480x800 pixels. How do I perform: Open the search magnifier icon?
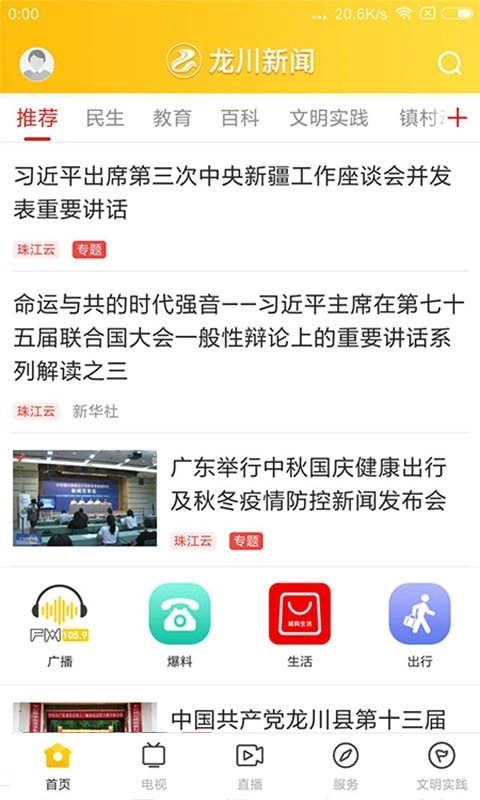click(x=449, y=64)
